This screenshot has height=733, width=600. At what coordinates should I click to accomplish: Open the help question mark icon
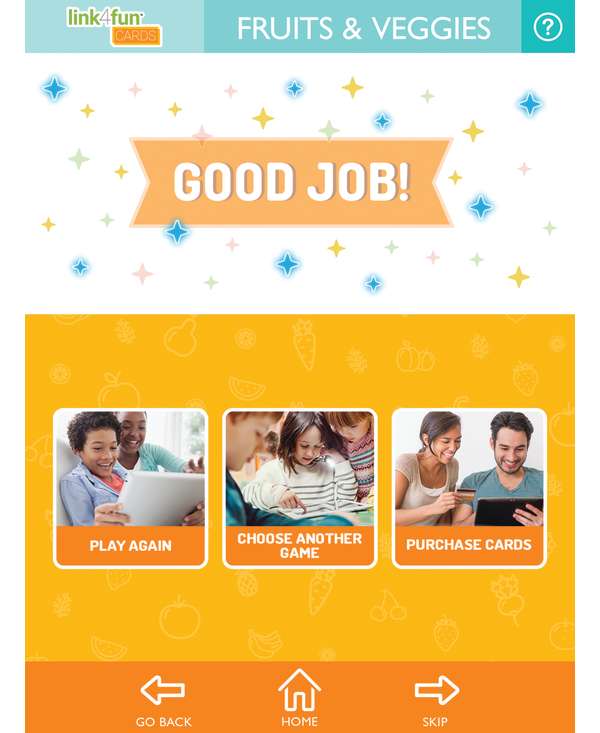(x=548, y=27)
